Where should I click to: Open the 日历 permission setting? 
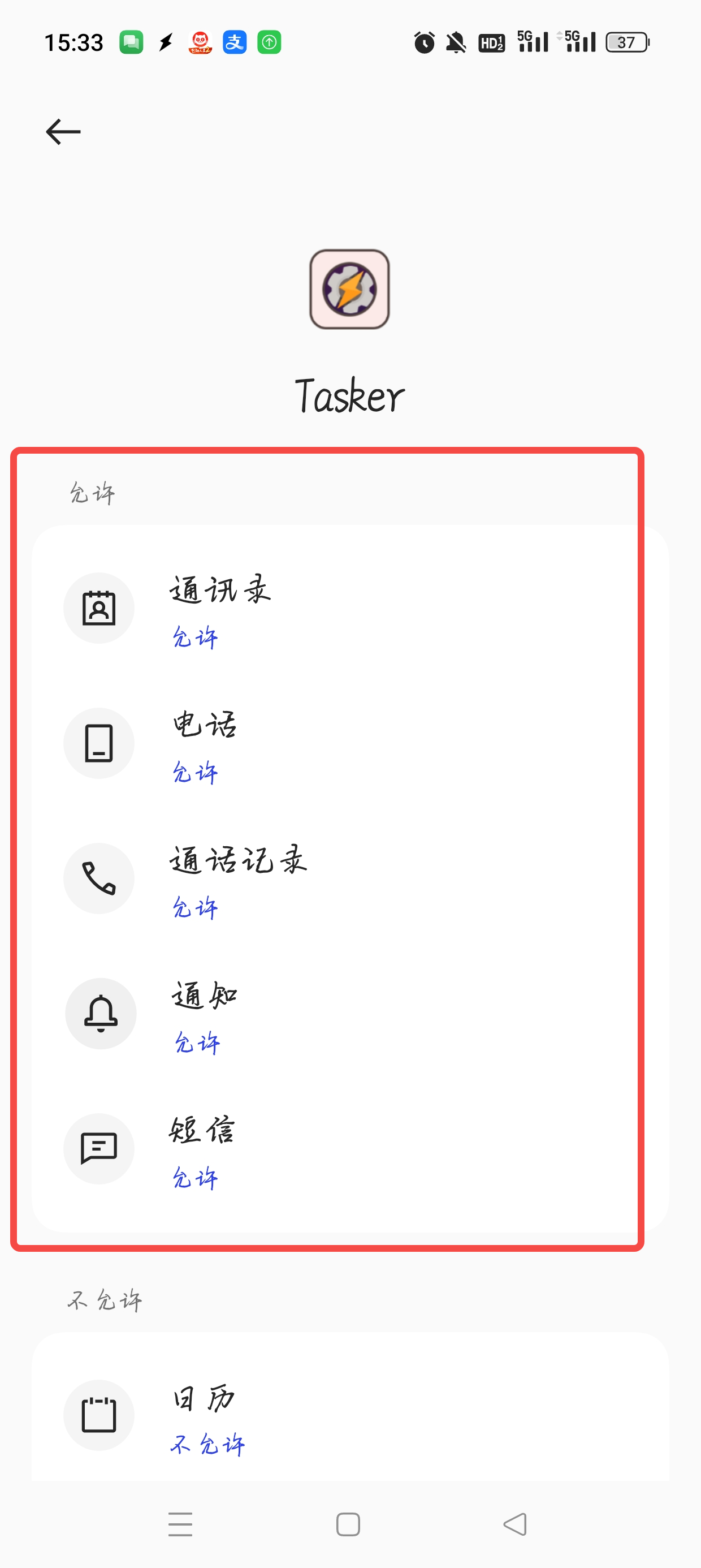click(x=350, y=1415)
